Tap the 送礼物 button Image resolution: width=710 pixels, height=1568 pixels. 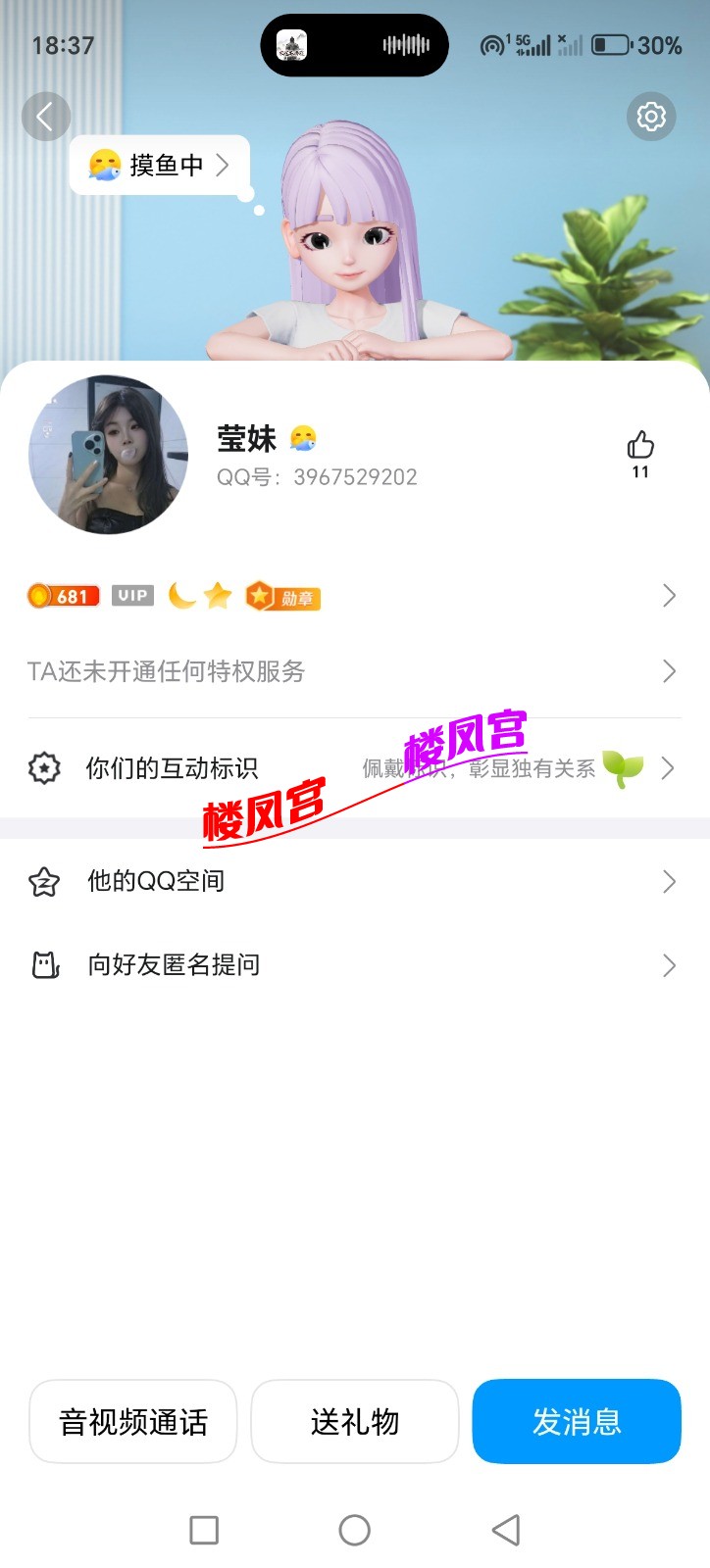(355, 1422)
